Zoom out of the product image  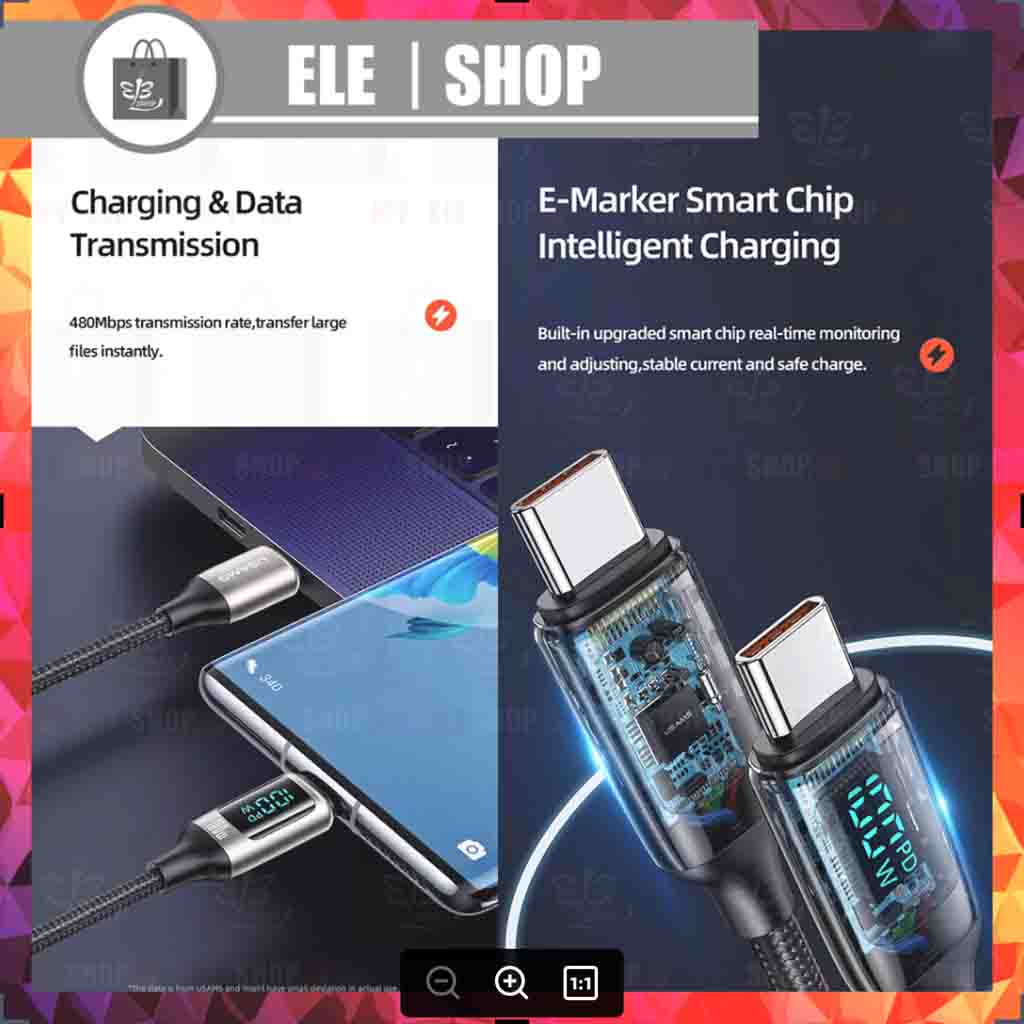pos(443,983)
